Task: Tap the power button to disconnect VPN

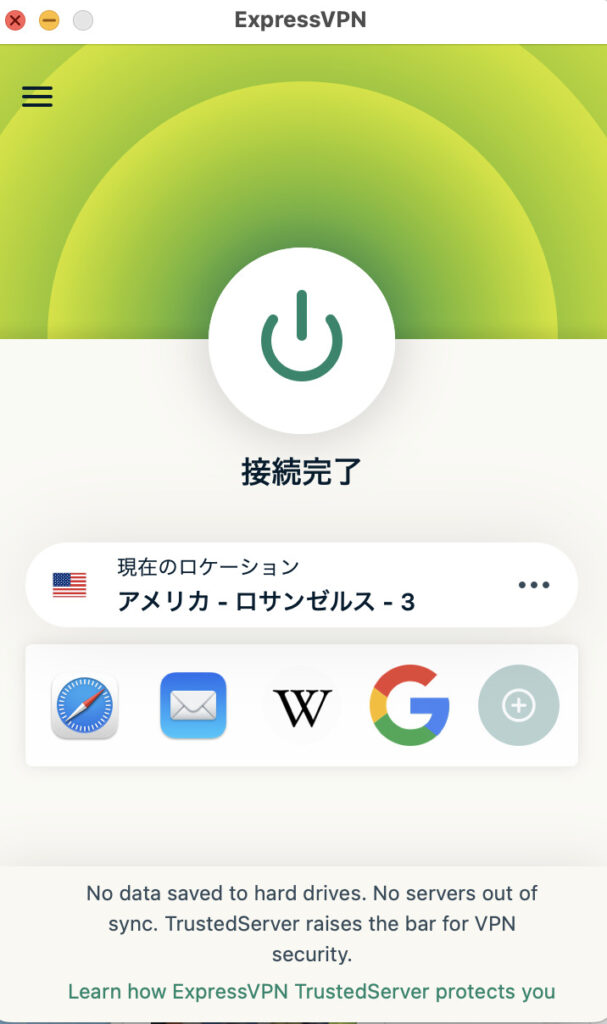Action: click(301, 340)
